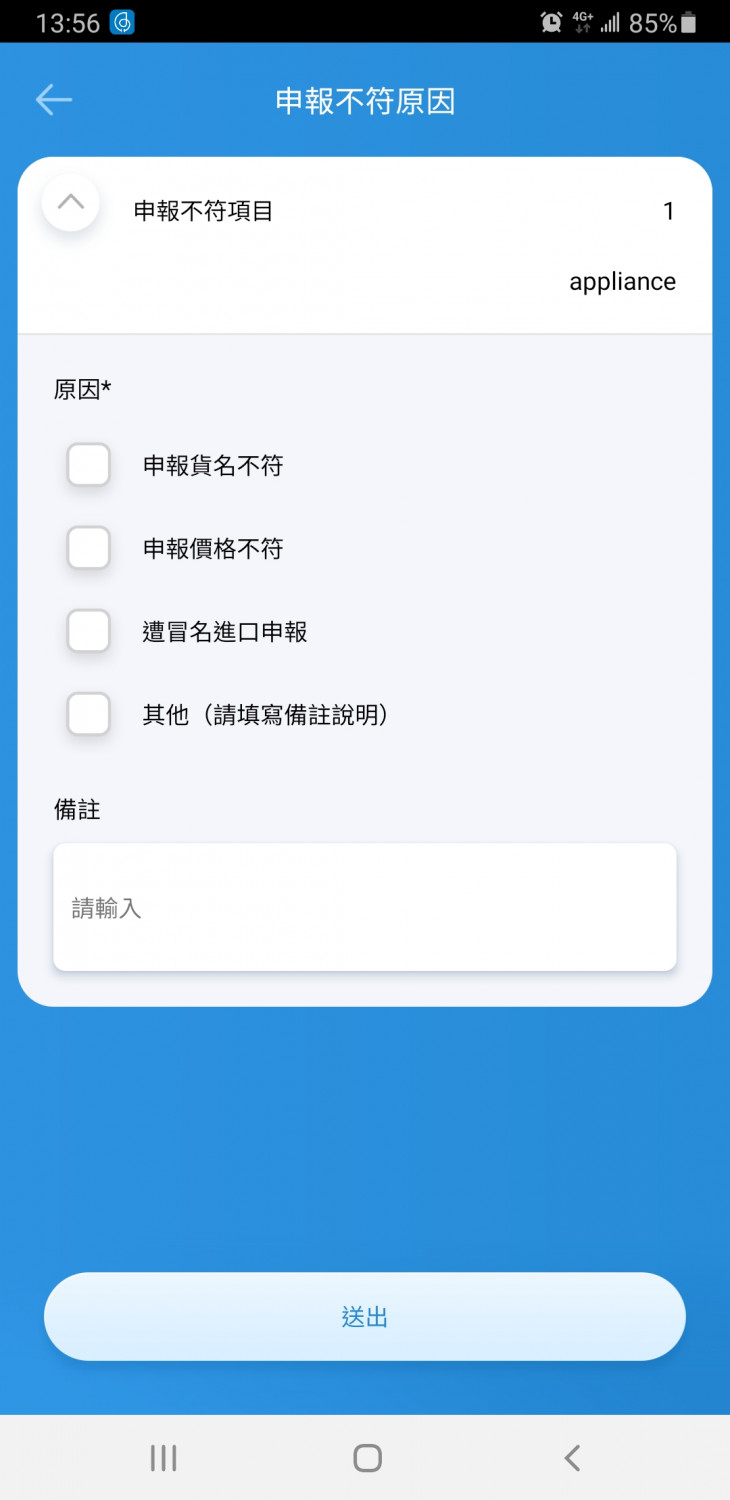Tick the 遭冒名進口申報 checkbox

[89, 632]
